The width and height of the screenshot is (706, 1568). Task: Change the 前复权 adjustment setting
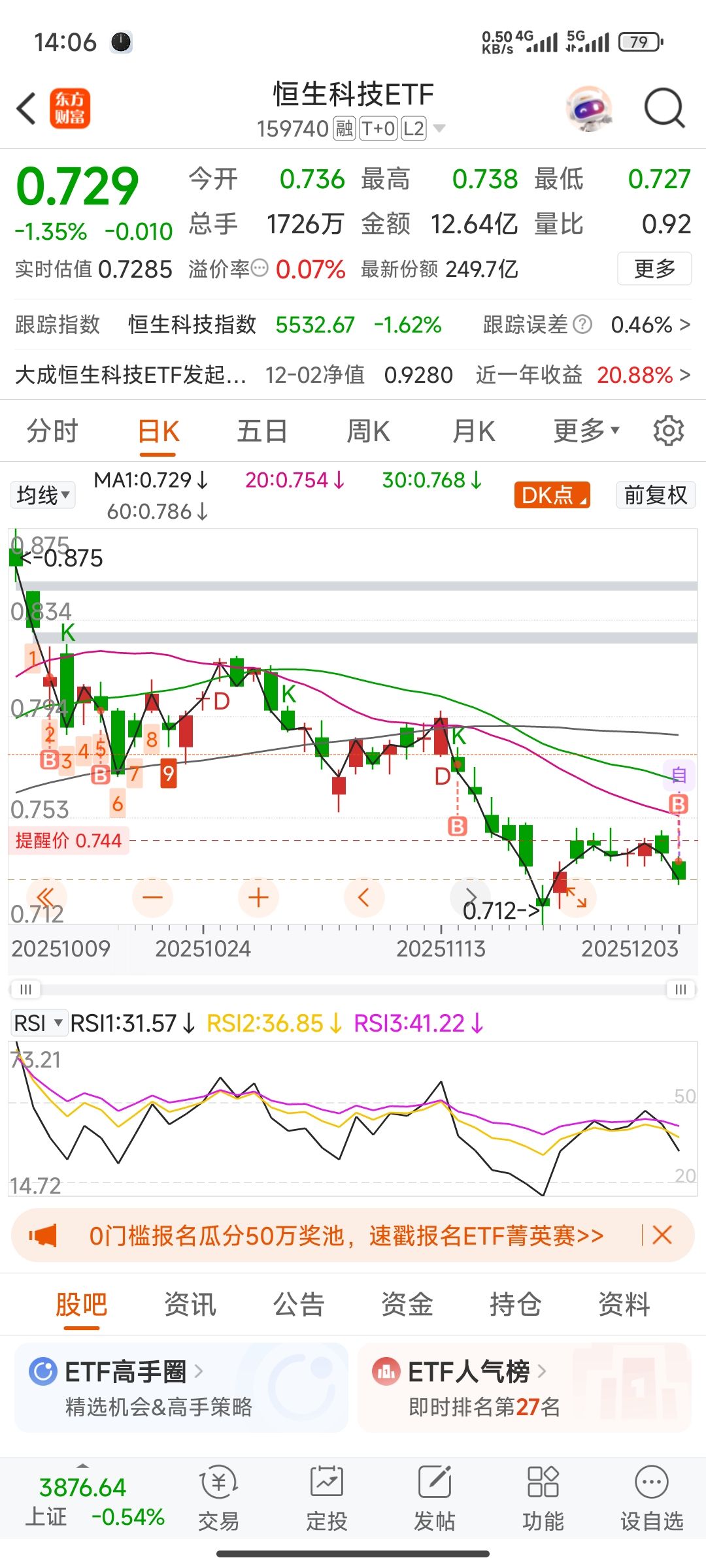655,495
